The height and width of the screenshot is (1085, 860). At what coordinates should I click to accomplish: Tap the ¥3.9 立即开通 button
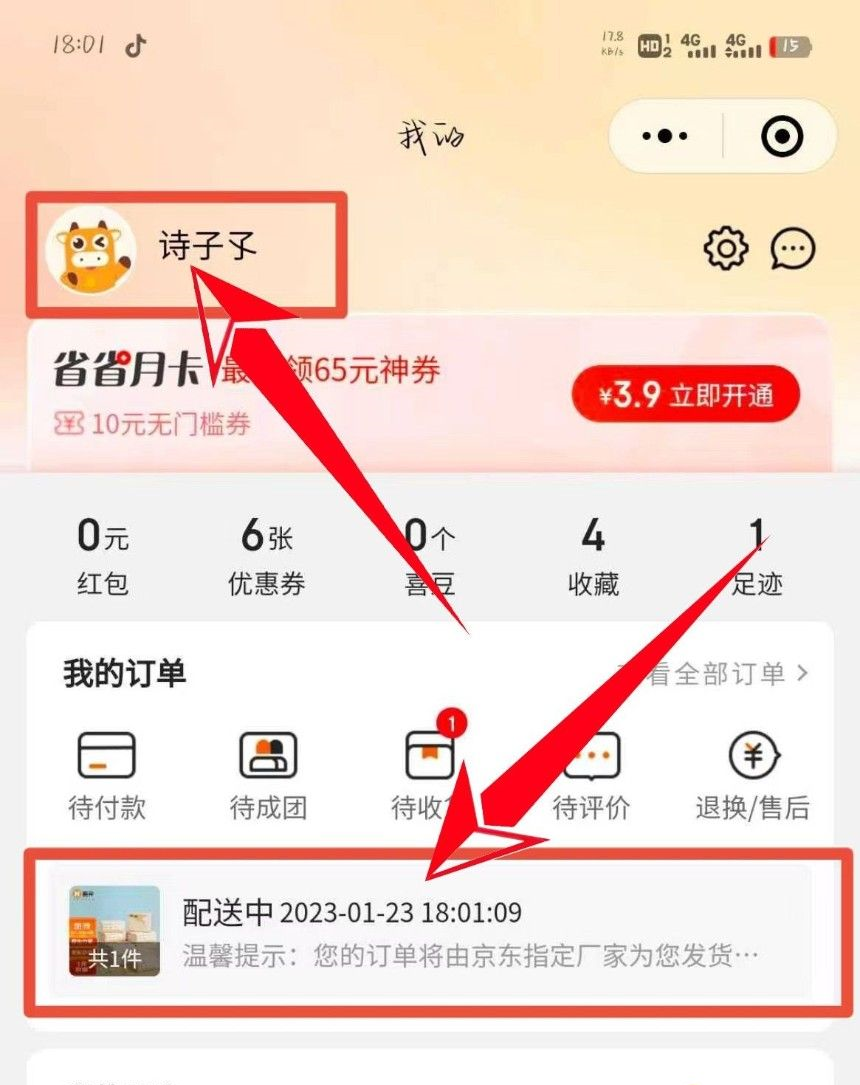pos(686,395)
